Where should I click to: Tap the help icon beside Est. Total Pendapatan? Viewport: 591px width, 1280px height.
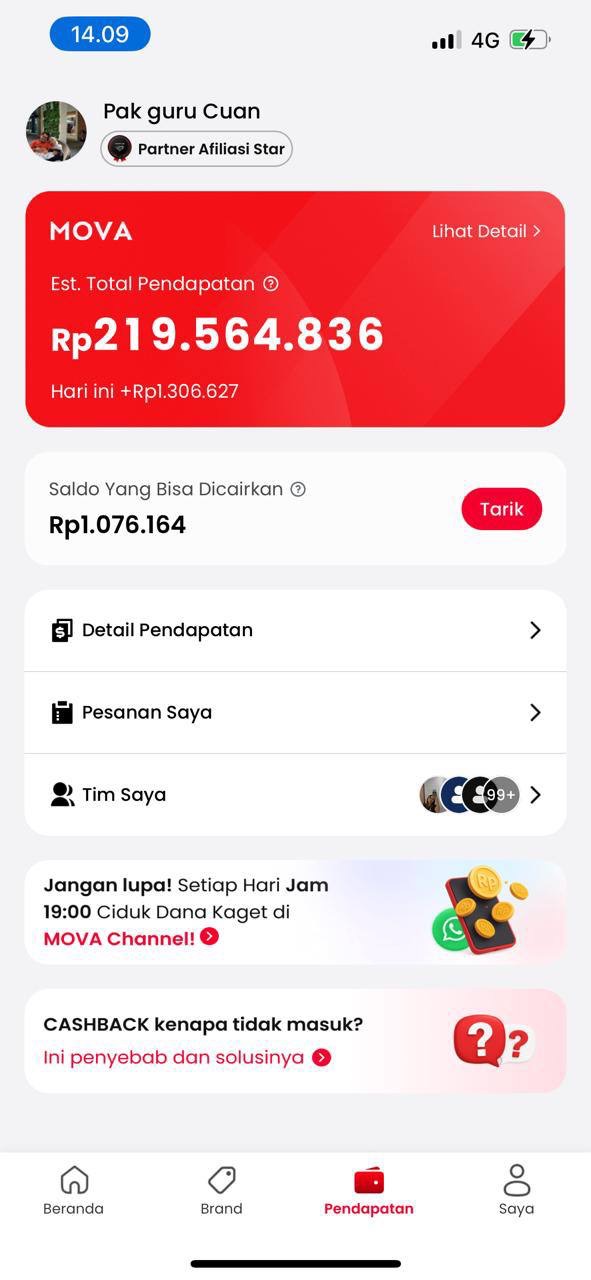[x=271, y=284]
